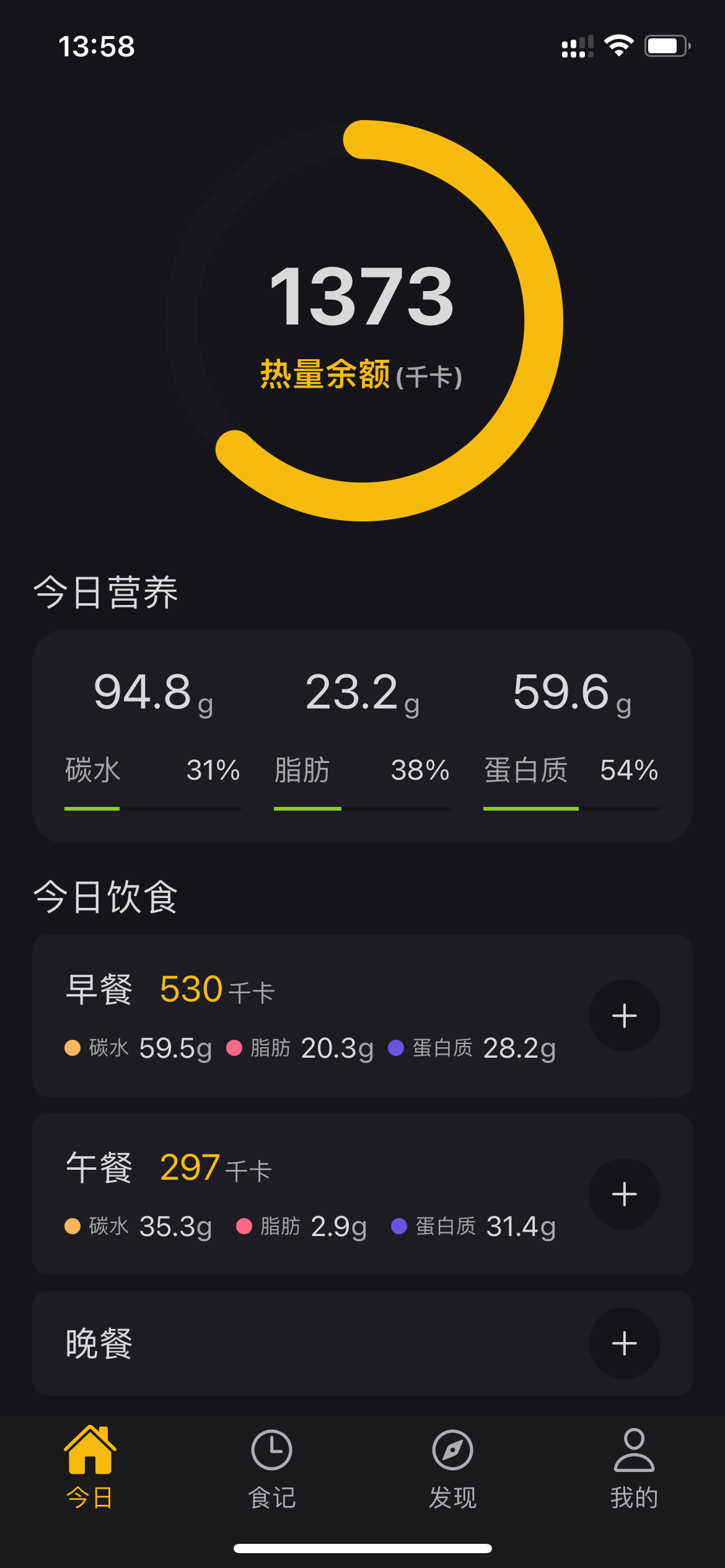Open the 今日营养 nutrition summary card
The width and height of the screenshot is (725, 1568).
point(362,736)
